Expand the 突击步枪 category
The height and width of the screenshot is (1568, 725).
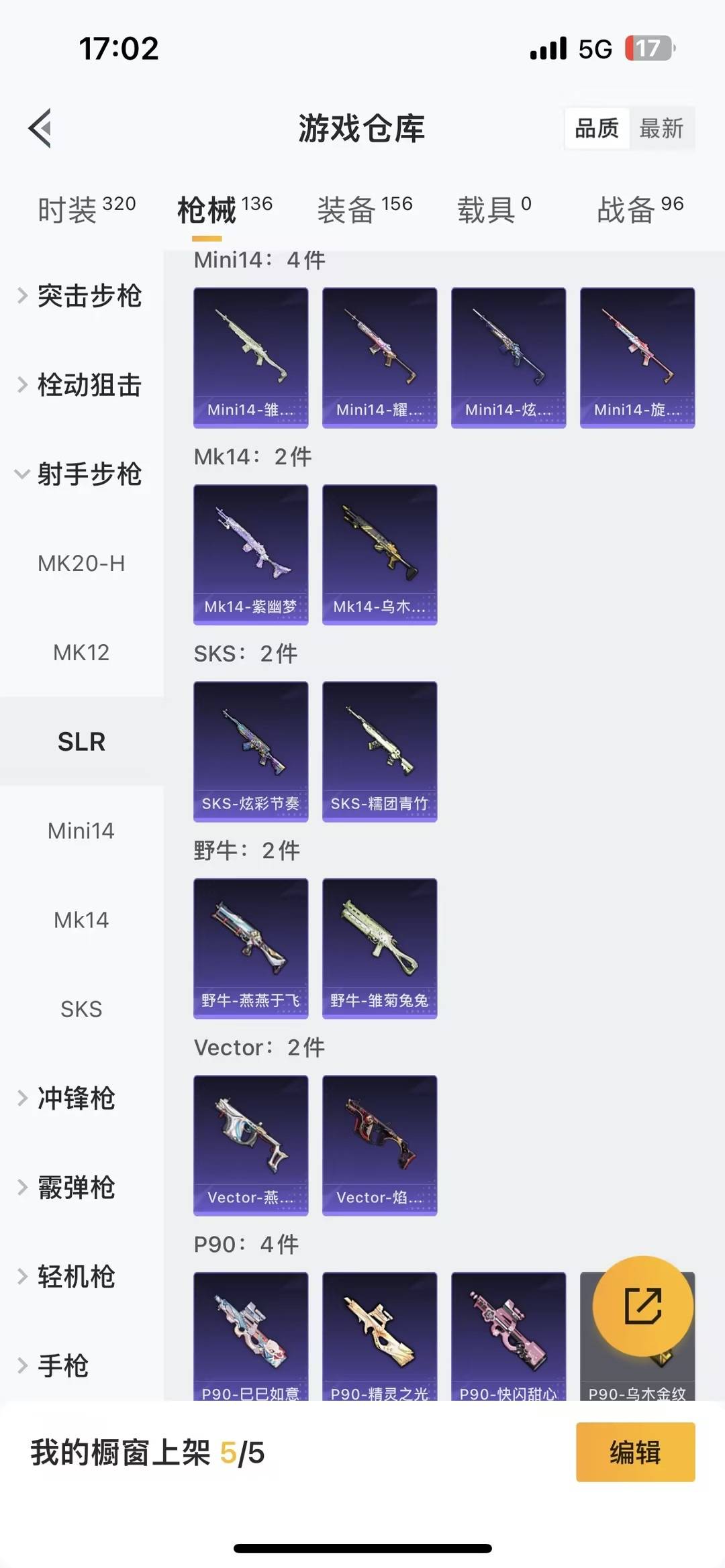[81, 296]
